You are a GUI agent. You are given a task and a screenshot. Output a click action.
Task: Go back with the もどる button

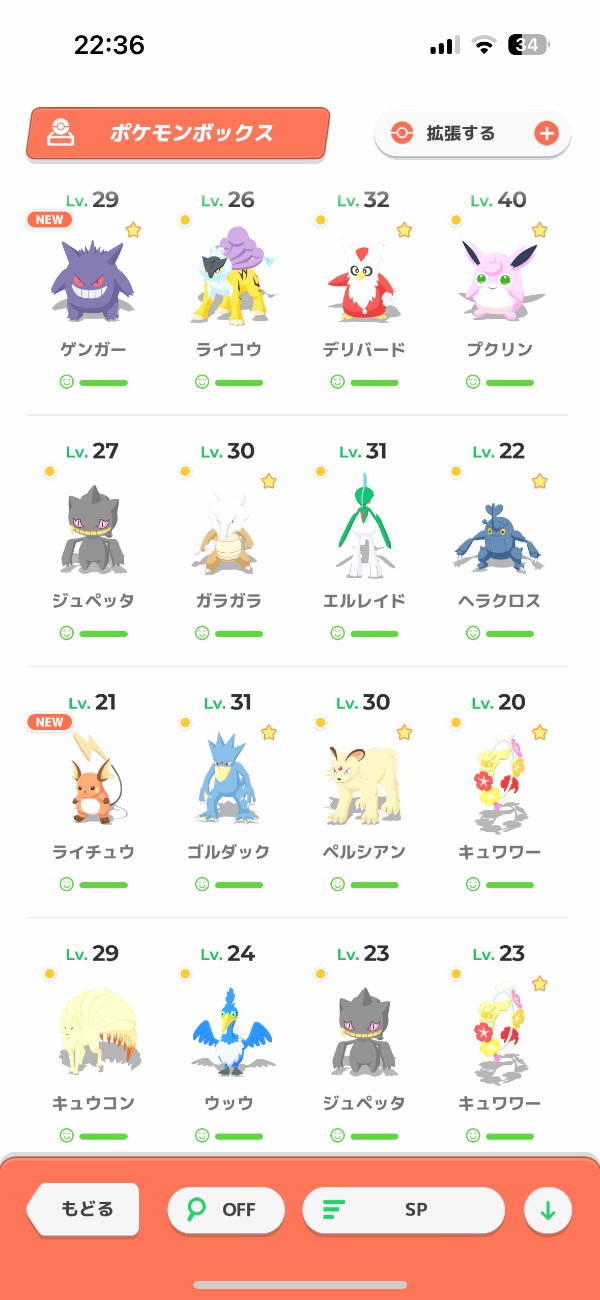point(86,1209)
